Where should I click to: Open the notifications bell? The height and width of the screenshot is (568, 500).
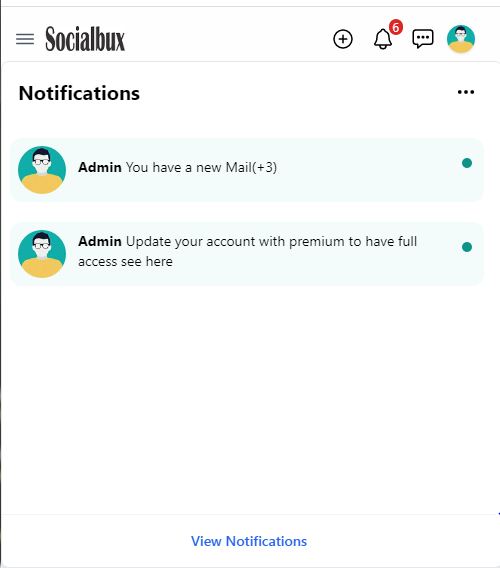(383, 39)
